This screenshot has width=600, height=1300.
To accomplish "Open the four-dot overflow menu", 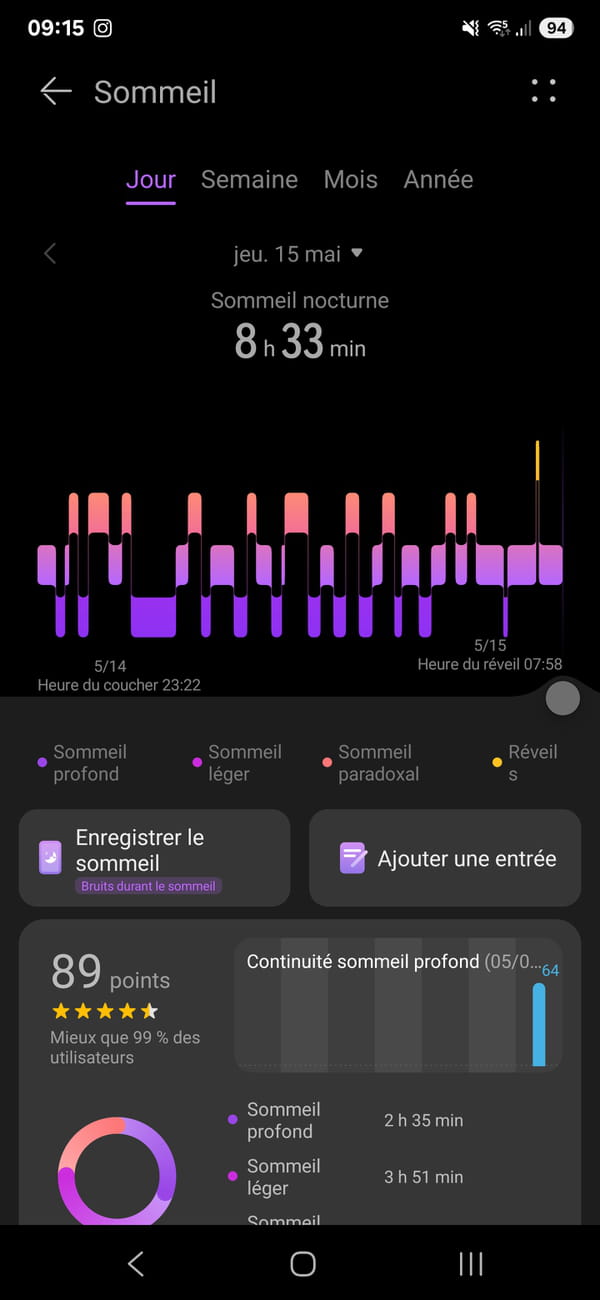I will click(544, 91).
